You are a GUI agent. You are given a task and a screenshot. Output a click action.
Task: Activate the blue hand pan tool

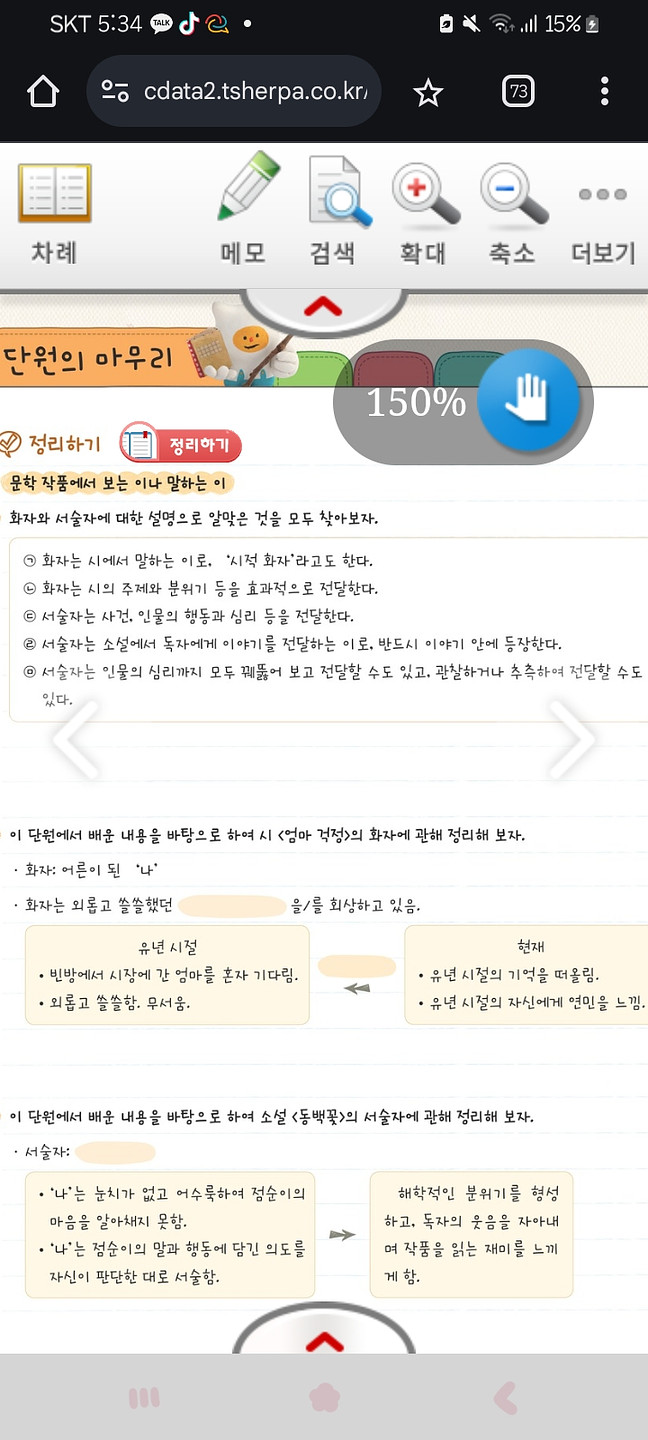[527, 402]
